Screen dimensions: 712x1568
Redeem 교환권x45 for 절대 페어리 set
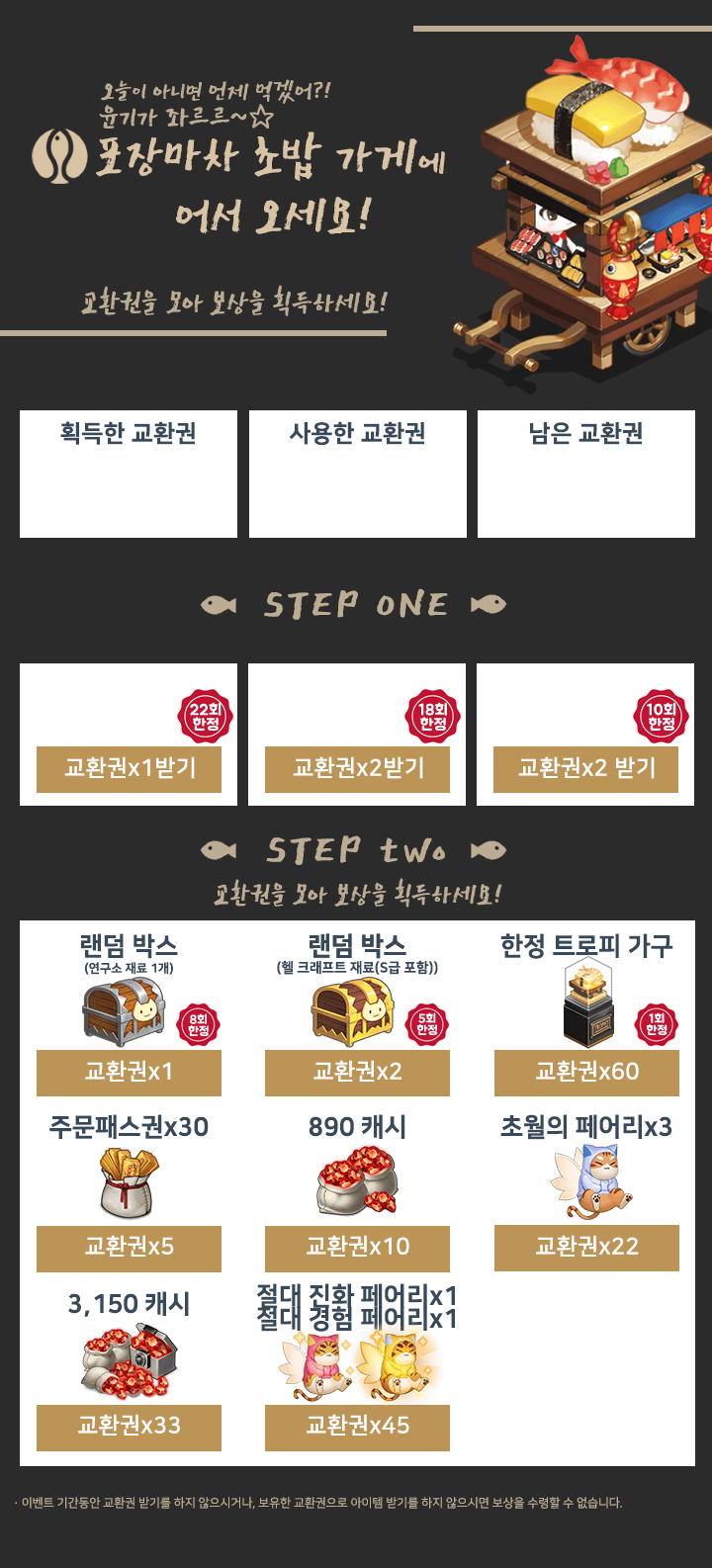point(357,1427)
